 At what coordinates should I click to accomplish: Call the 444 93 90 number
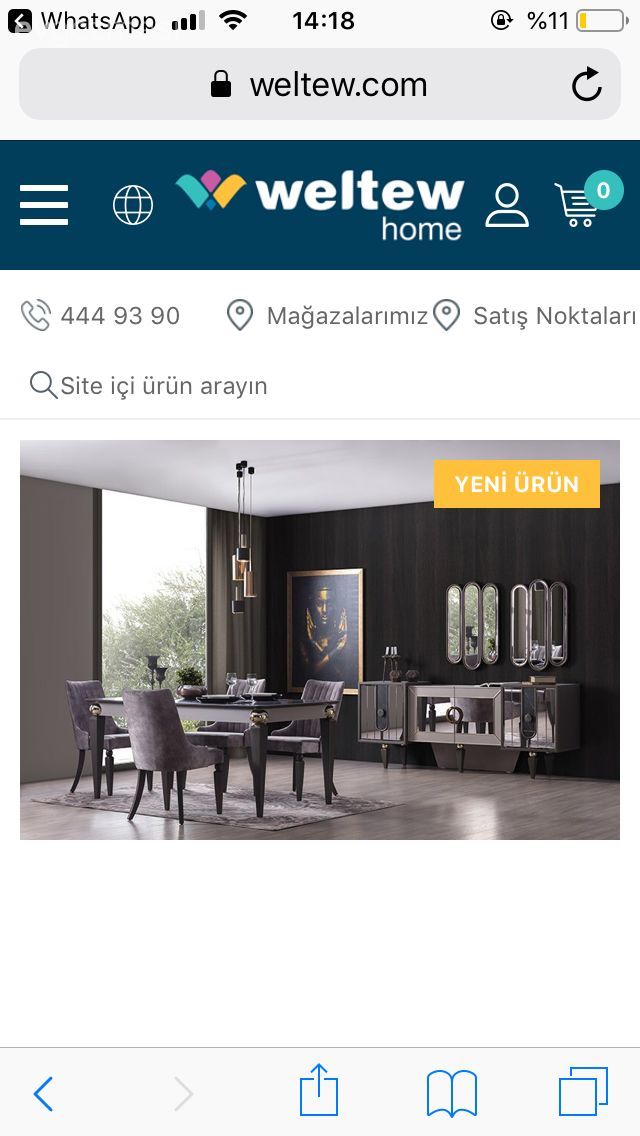[x=101, y=316]
